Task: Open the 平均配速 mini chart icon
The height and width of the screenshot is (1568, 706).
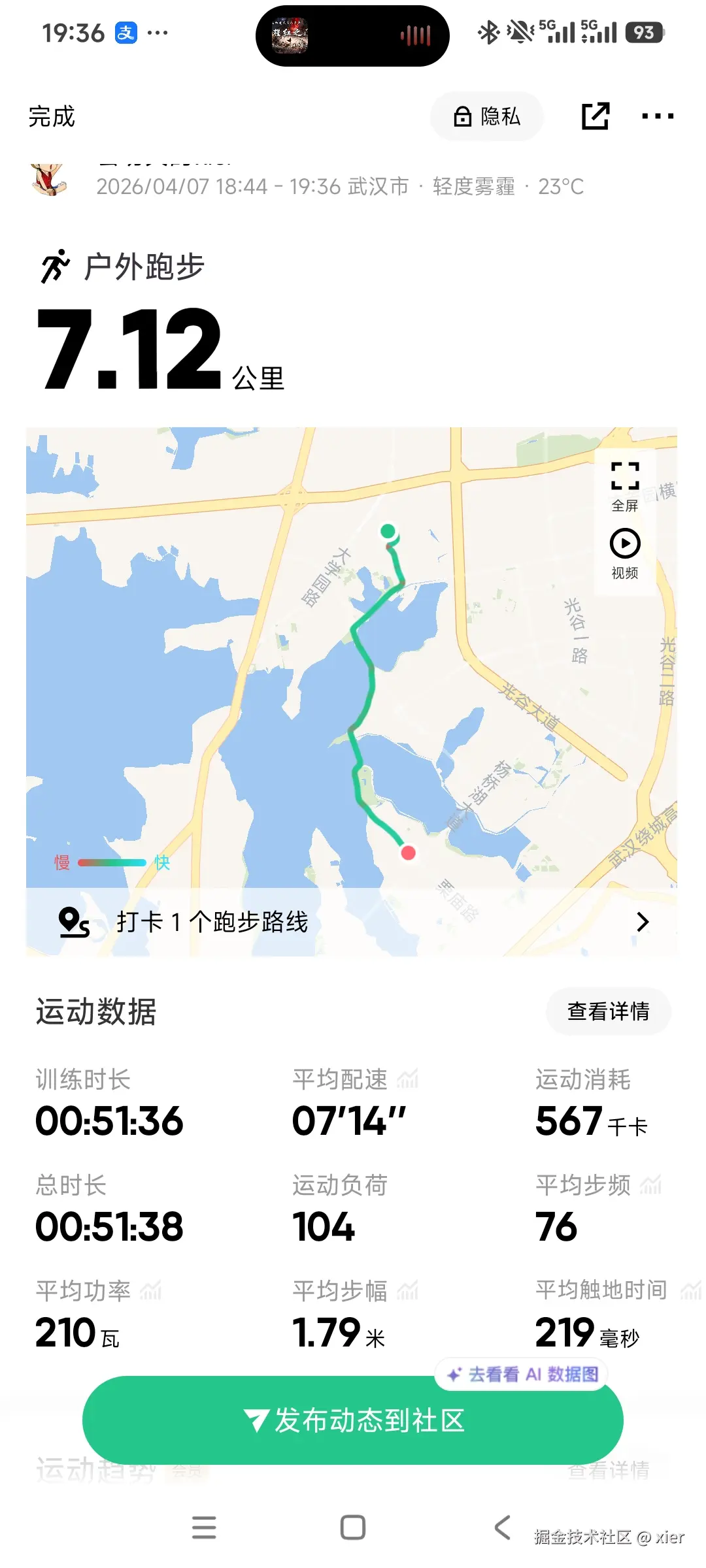Action: tap(409, 1077)
